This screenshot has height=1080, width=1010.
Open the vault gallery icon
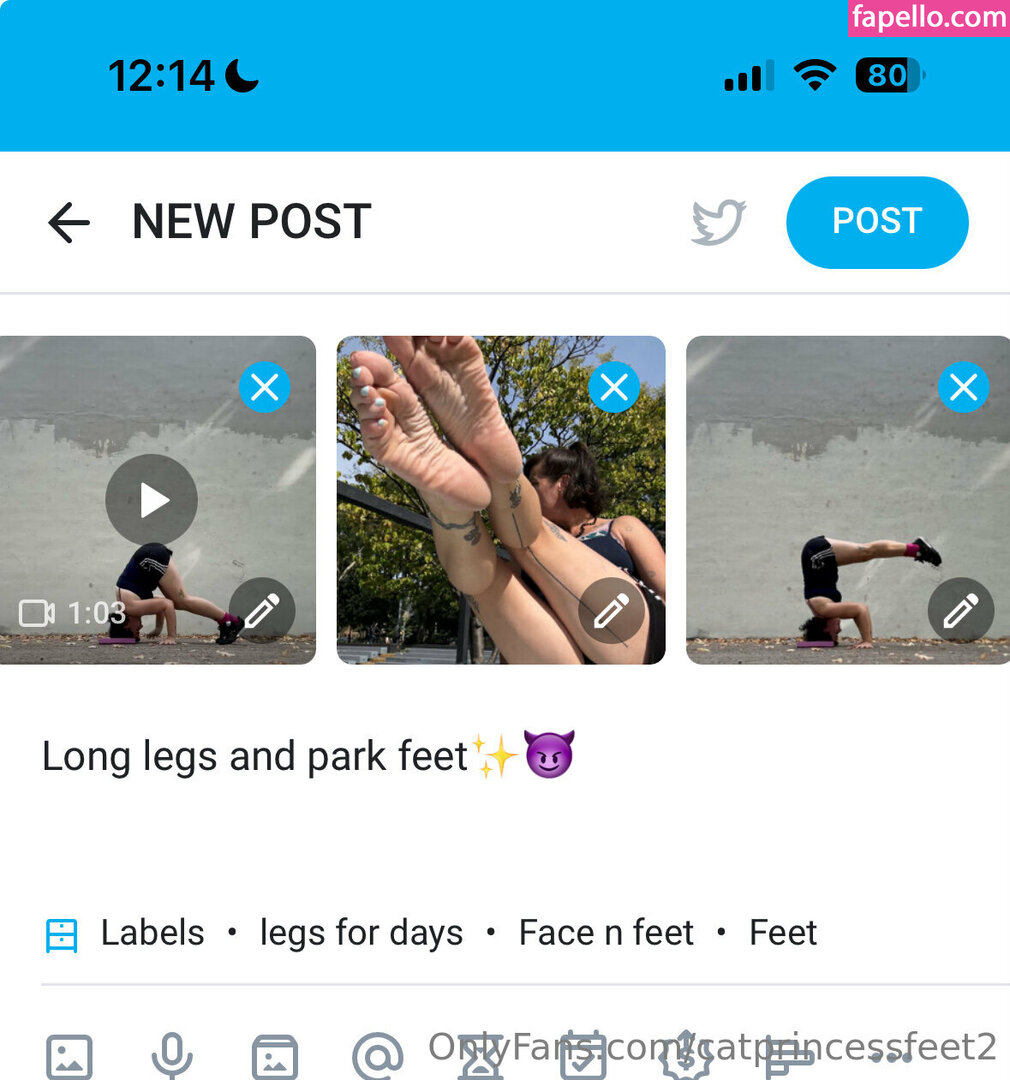pyautogui.click(x=275, y=1057)
